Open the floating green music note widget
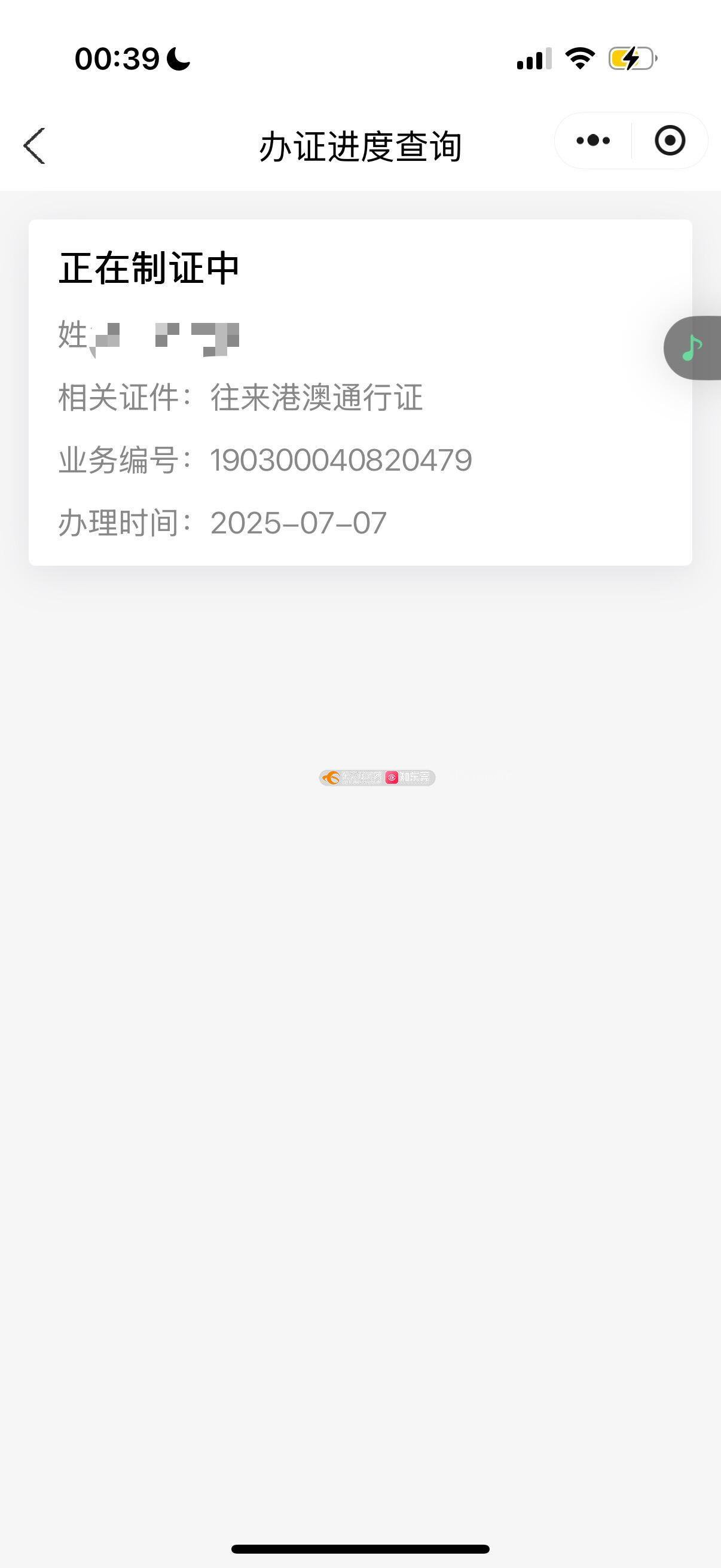 click(692, 348)
